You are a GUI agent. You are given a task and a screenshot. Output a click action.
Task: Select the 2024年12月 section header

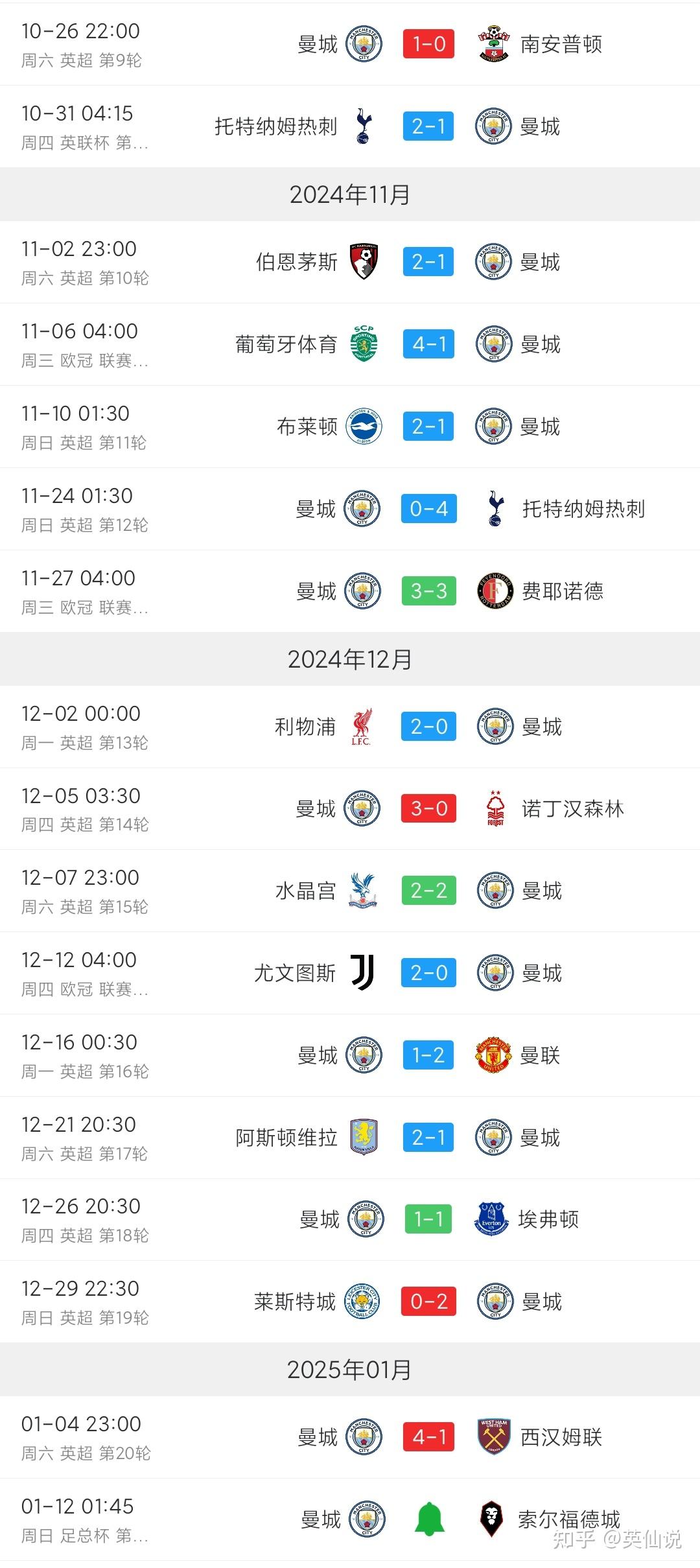pos(350,658)
